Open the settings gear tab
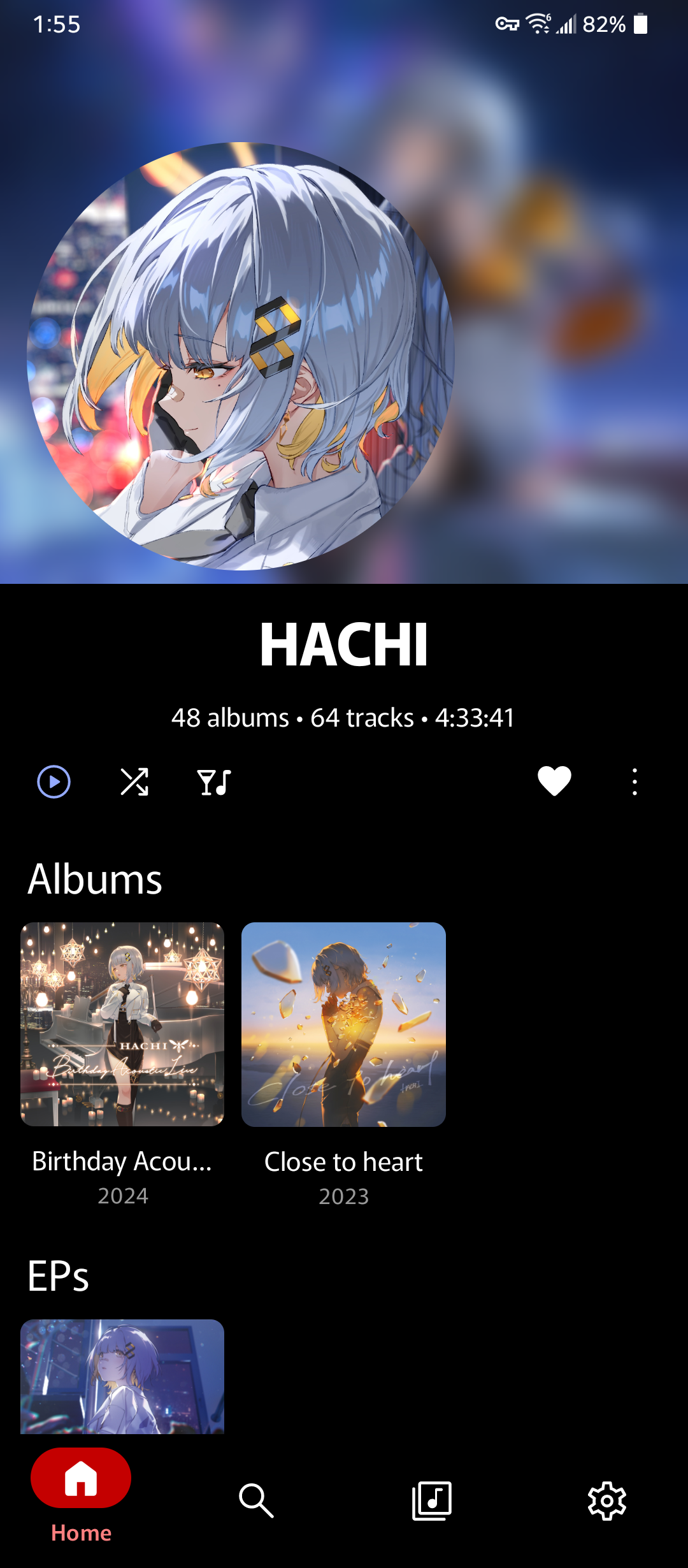The image size is (688, 1568). [607, 1500]
